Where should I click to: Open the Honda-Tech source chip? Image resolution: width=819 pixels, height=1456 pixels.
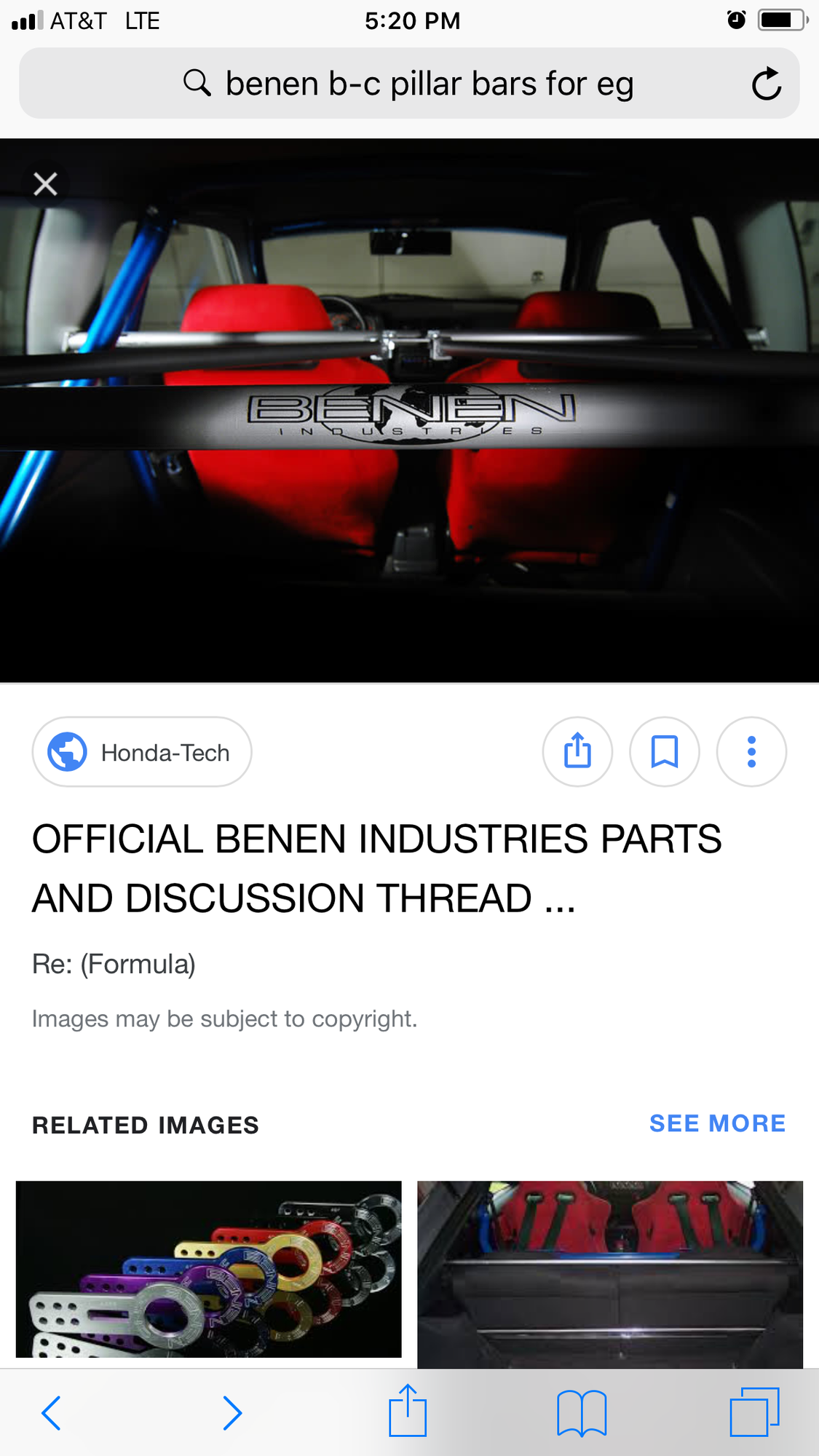click(142, 752)
